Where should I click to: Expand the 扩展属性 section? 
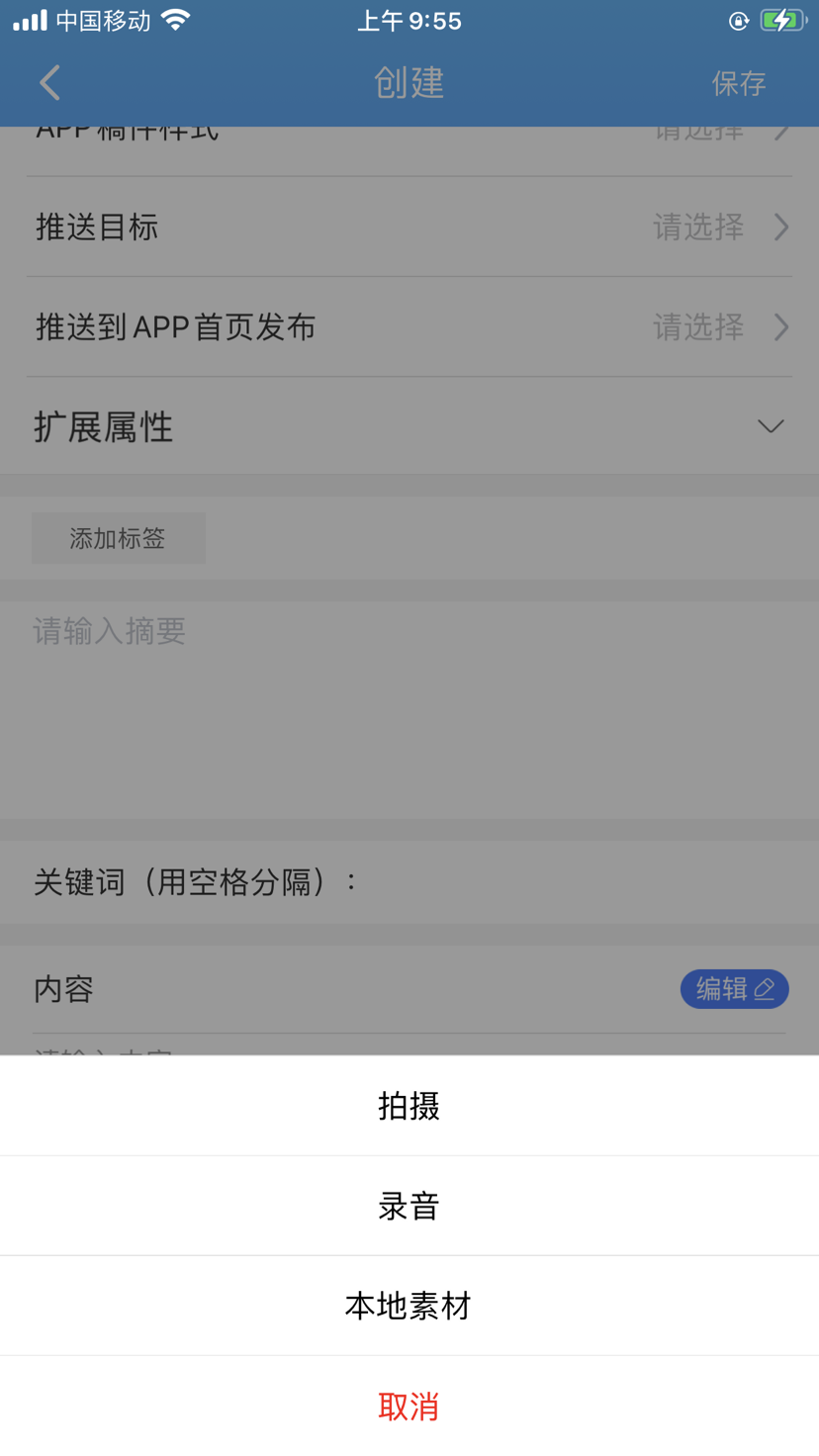409,426
